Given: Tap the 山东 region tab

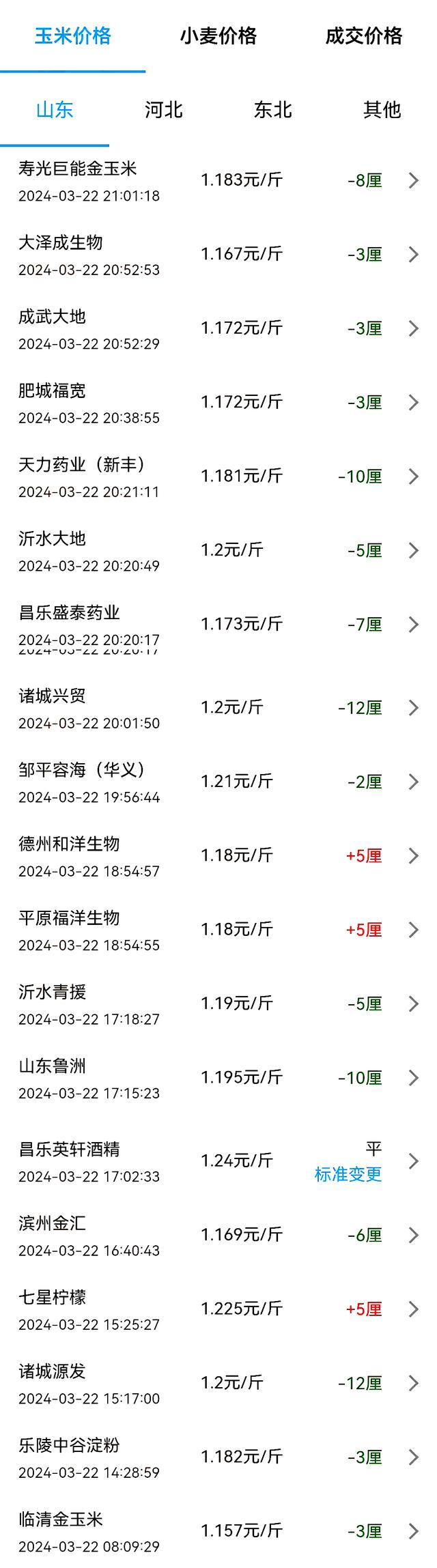Looking at the screenshot, I should coord(55,109).
